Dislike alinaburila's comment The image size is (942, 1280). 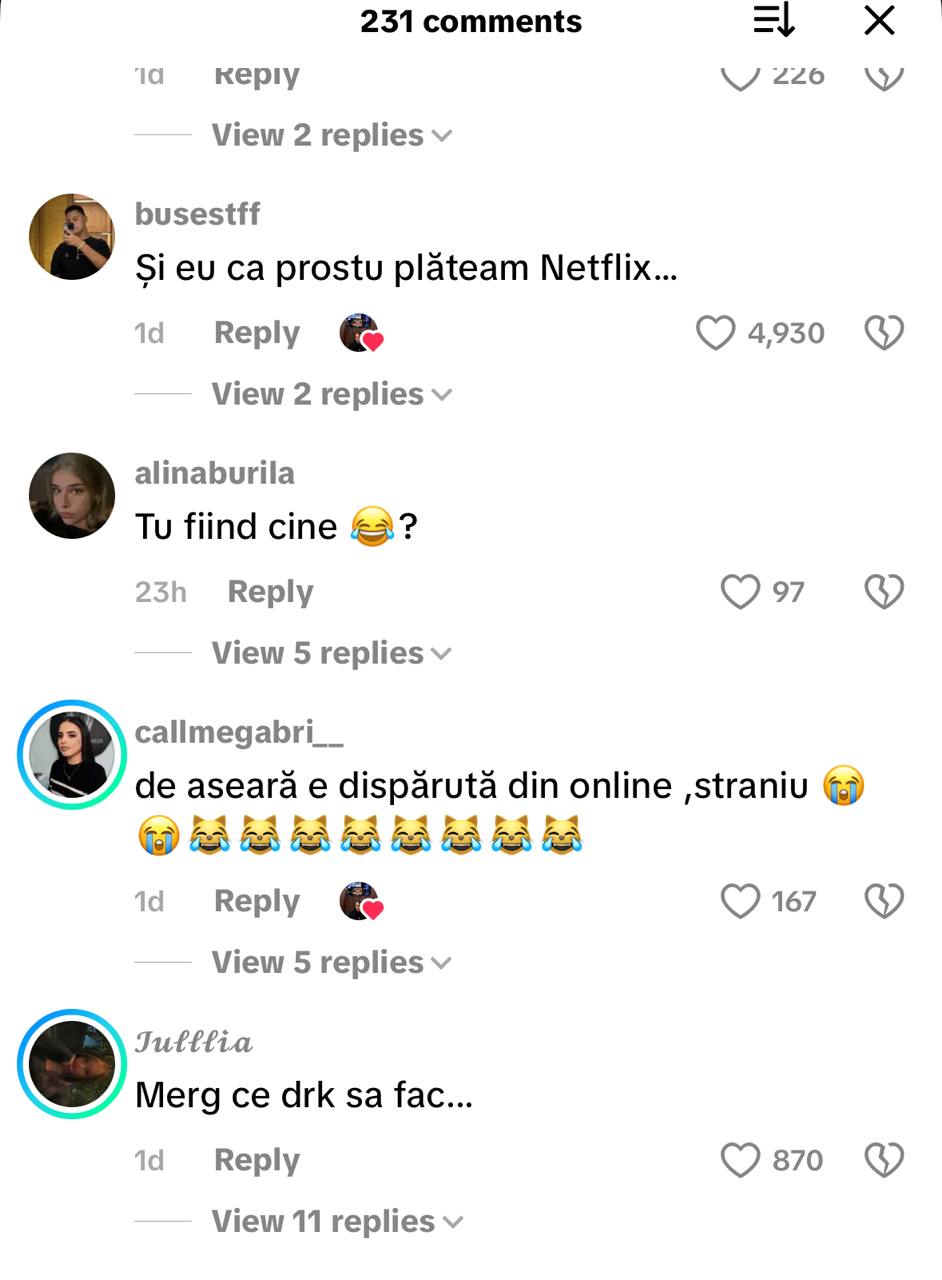884,592
